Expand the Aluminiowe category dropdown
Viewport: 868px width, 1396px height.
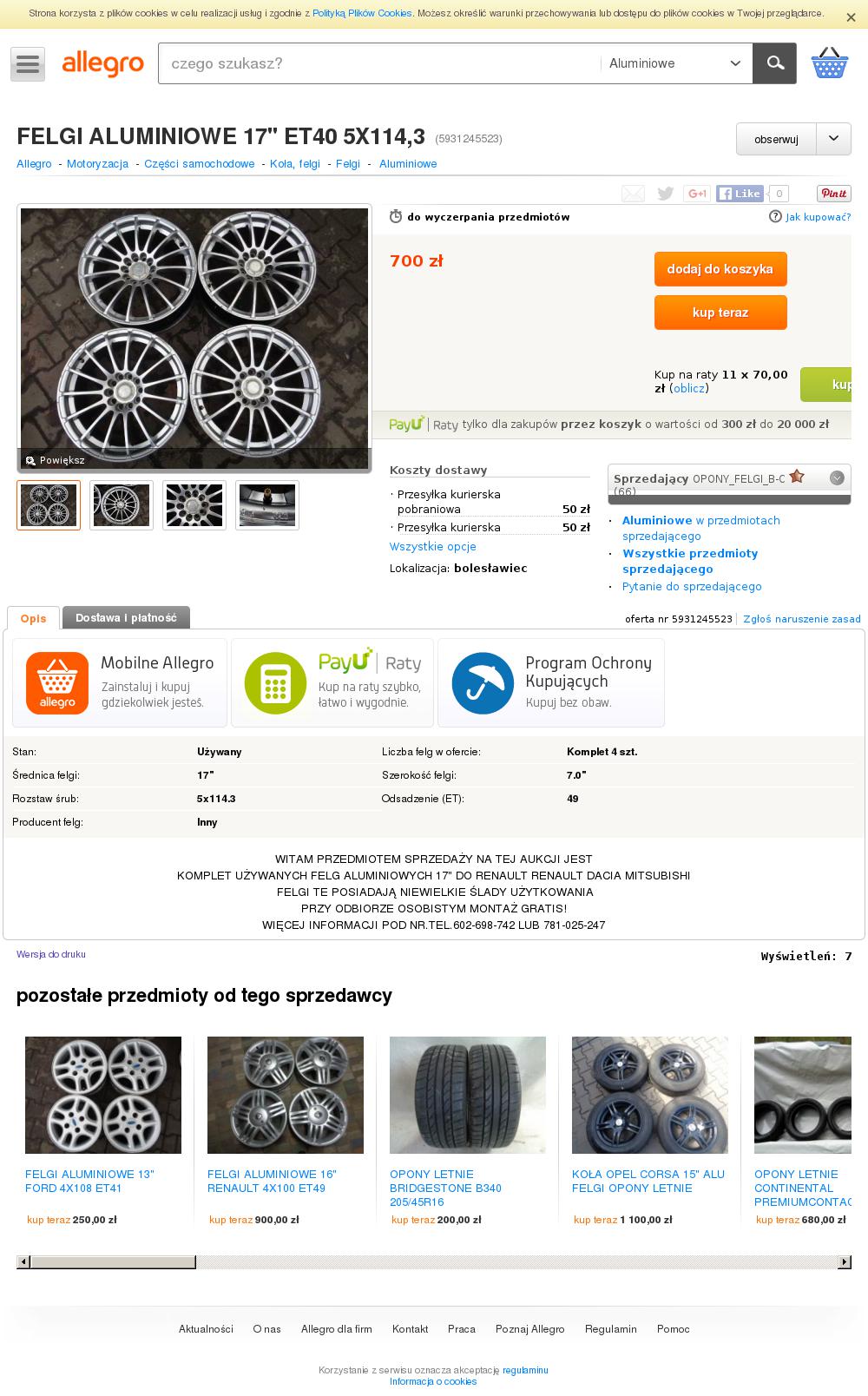pos(675,63)
